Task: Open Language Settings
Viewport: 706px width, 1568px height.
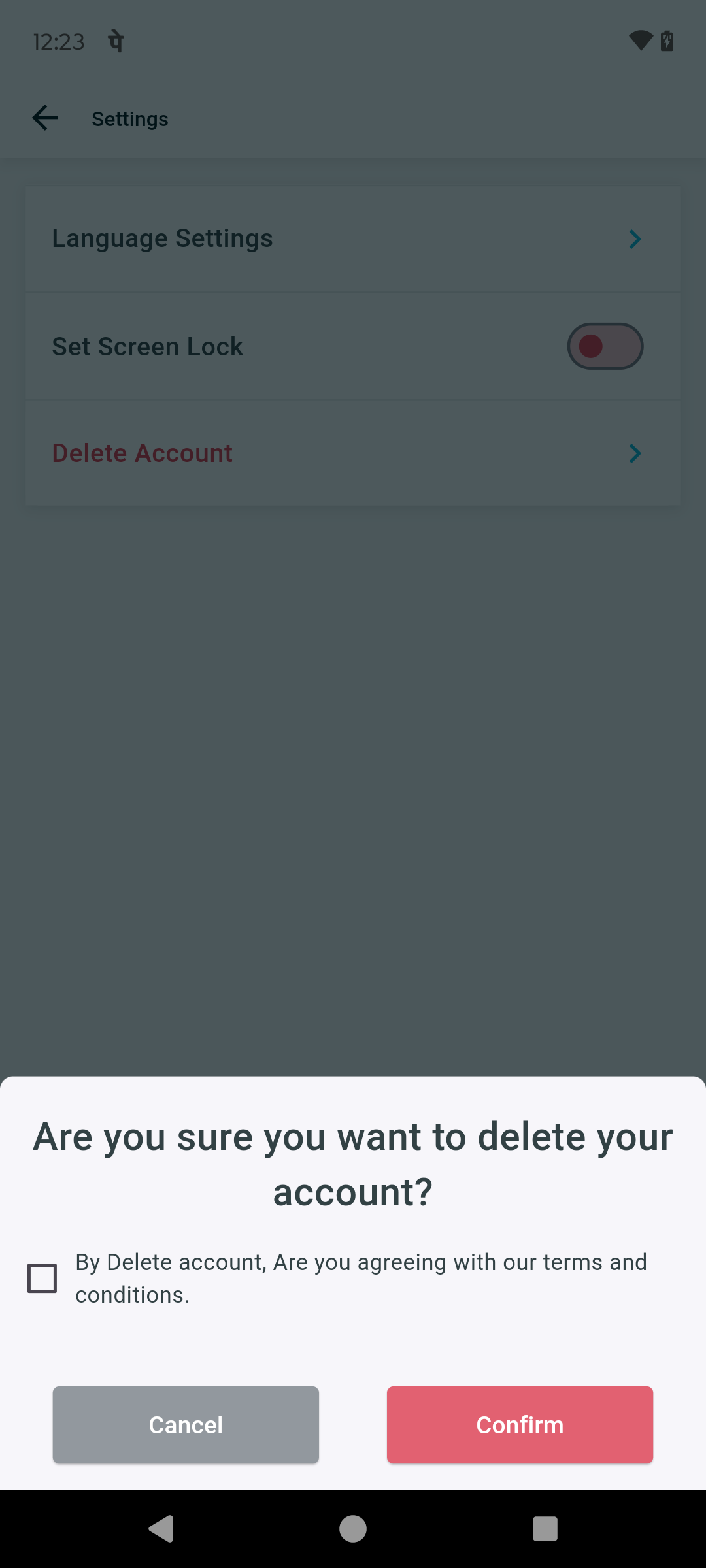Action: tap(353, 239)
